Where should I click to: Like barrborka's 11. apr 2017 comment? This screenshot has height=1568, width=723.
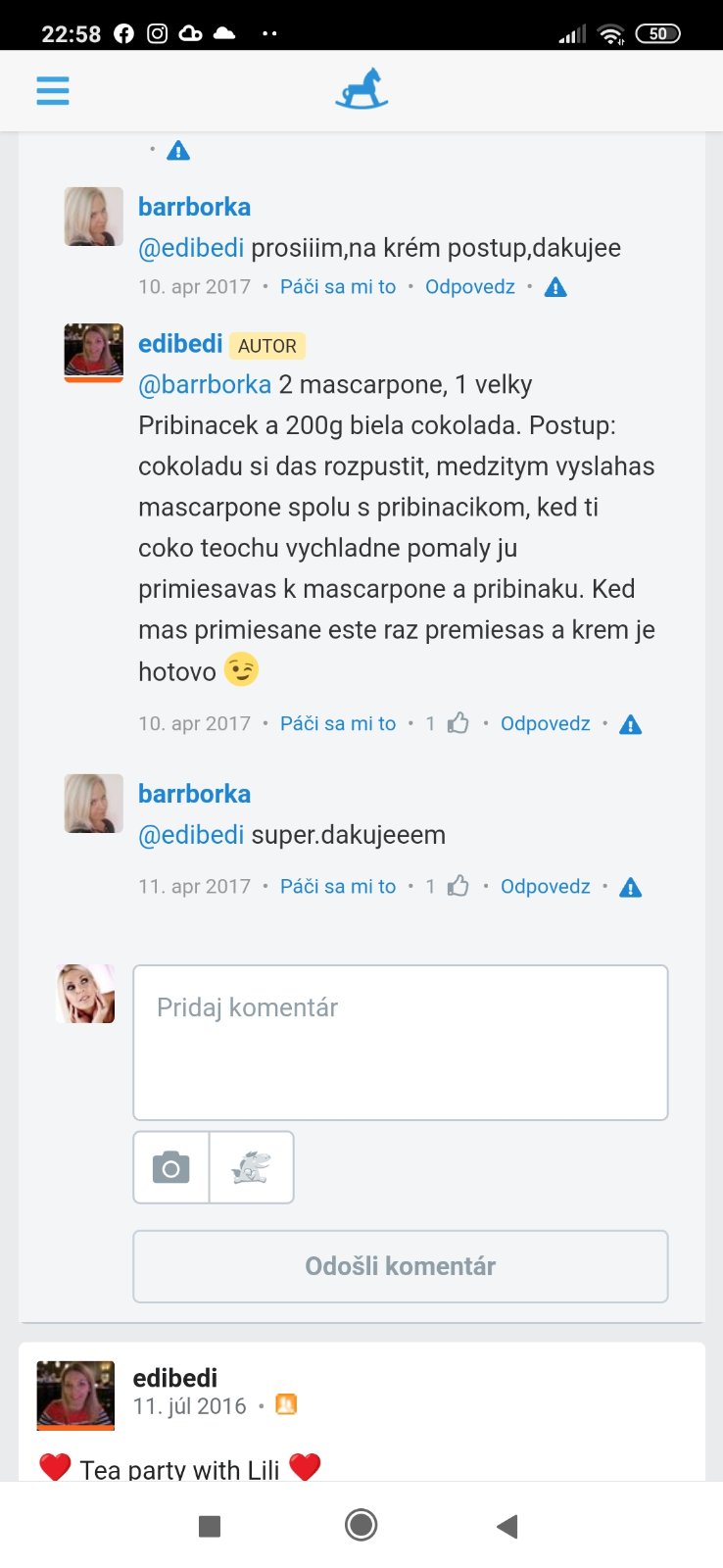(x=337, y=887)
